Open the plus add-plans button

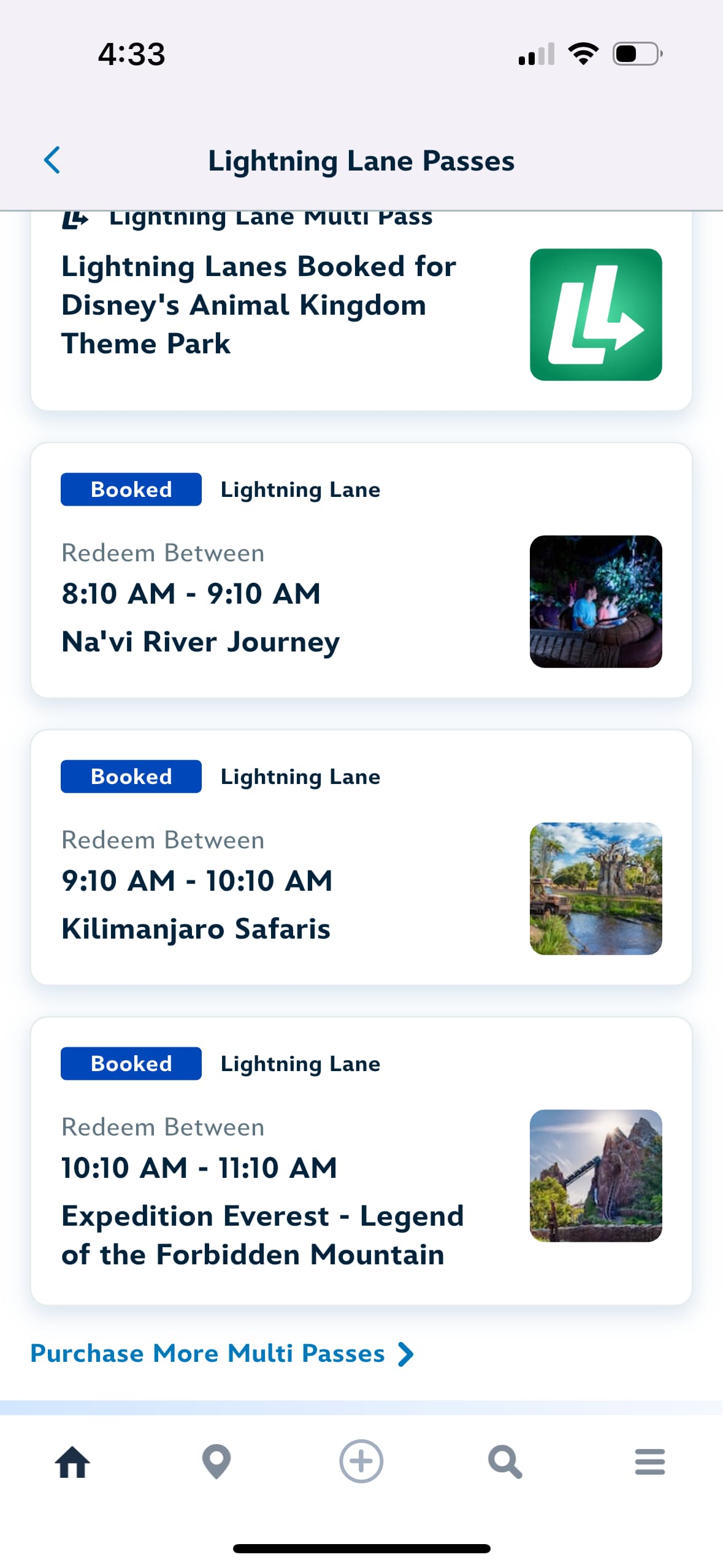(x=361, y=1461)
